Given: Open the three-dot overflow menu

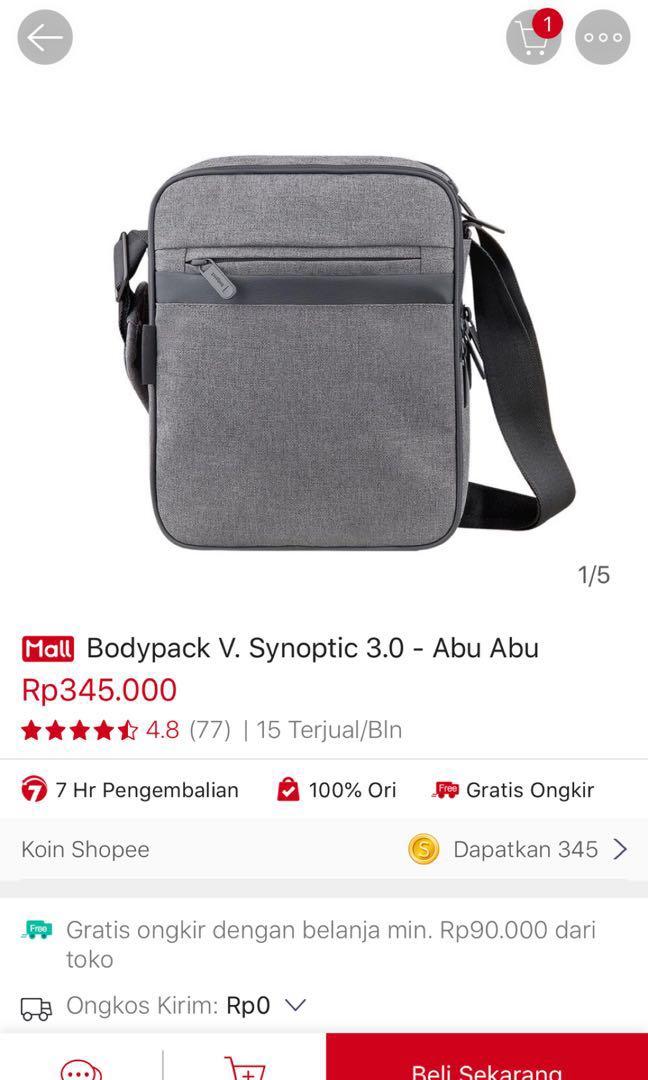Looking at the screenshot, I should pos(603,38).
